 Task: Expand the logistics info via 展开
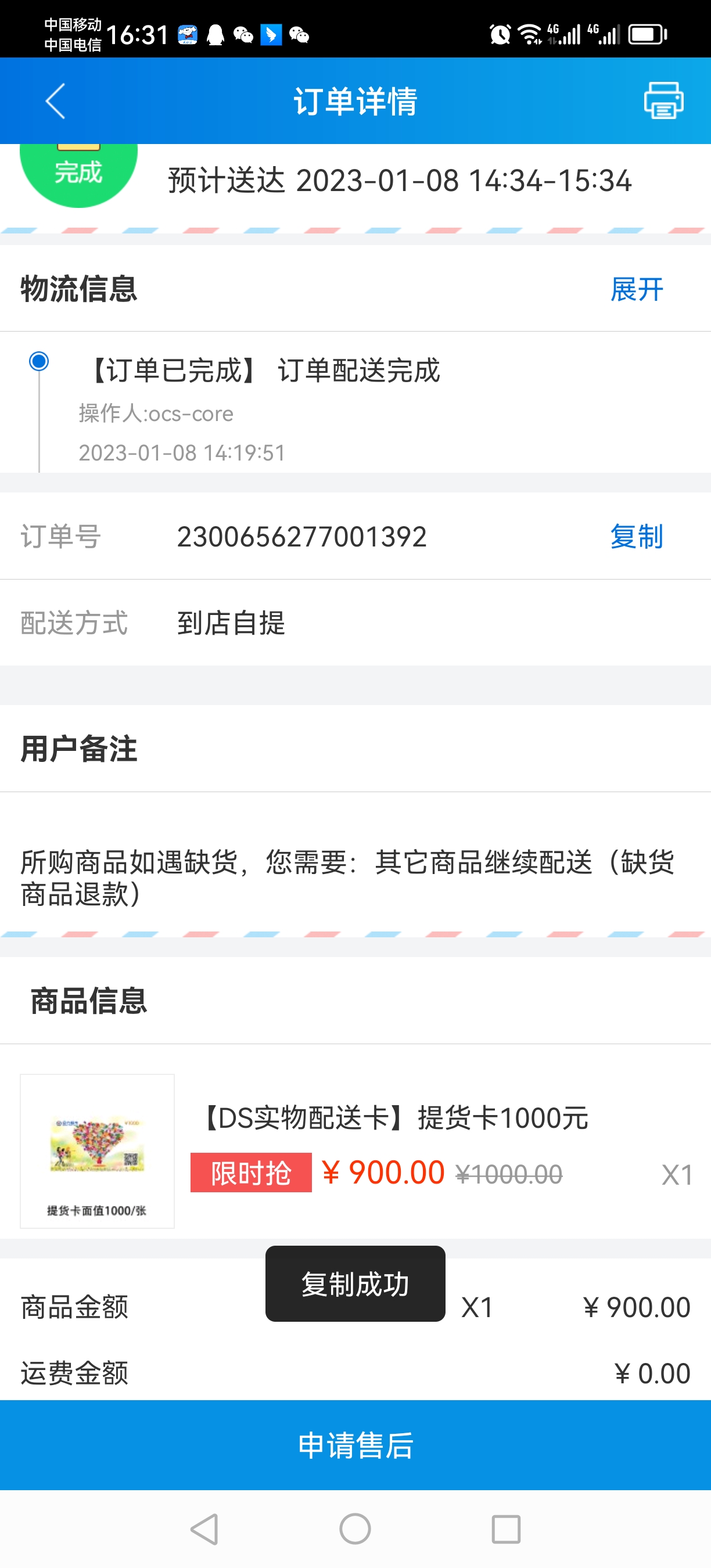click(x=636, y=289)
